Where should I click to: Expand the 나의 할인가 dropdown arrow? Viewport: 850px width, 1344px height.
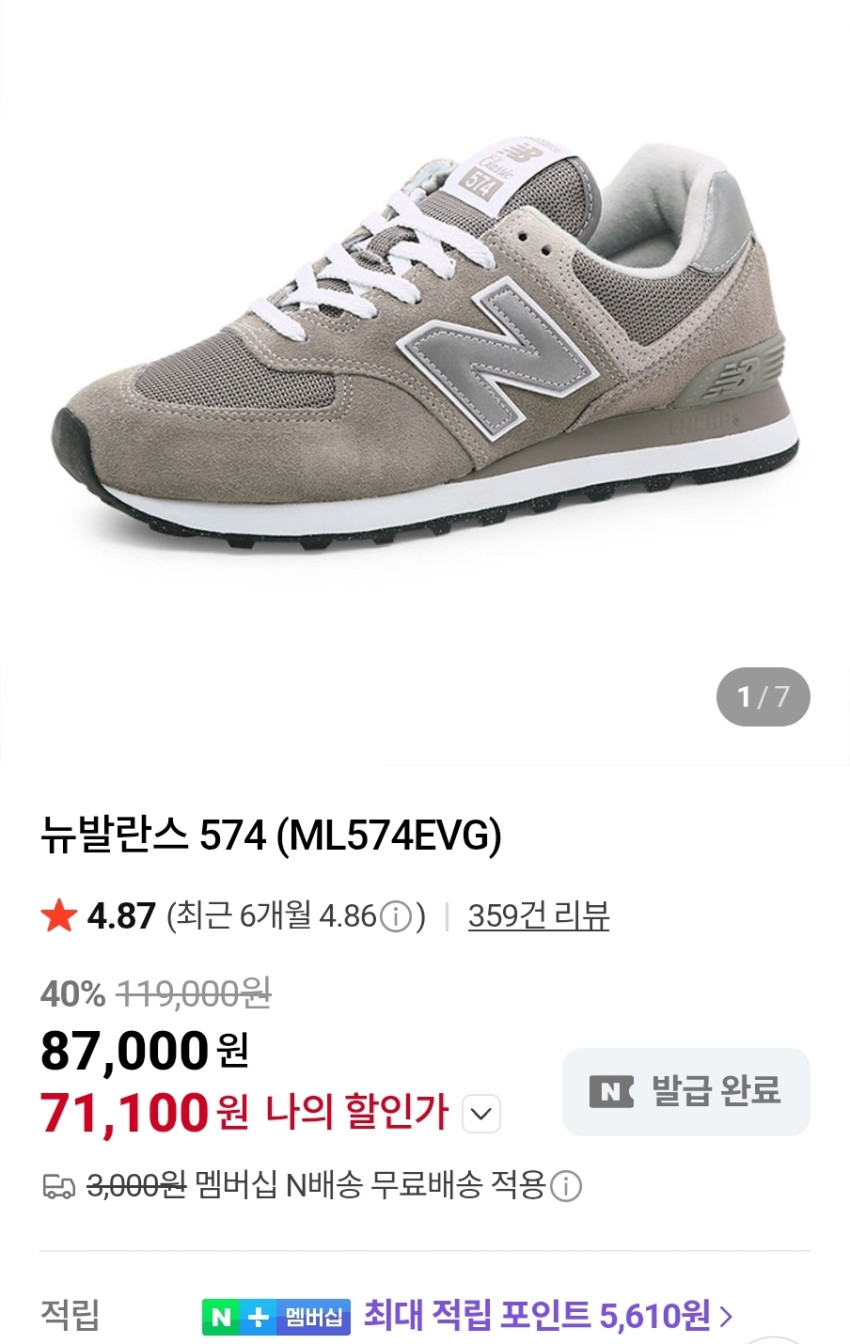pos(481,1113)
